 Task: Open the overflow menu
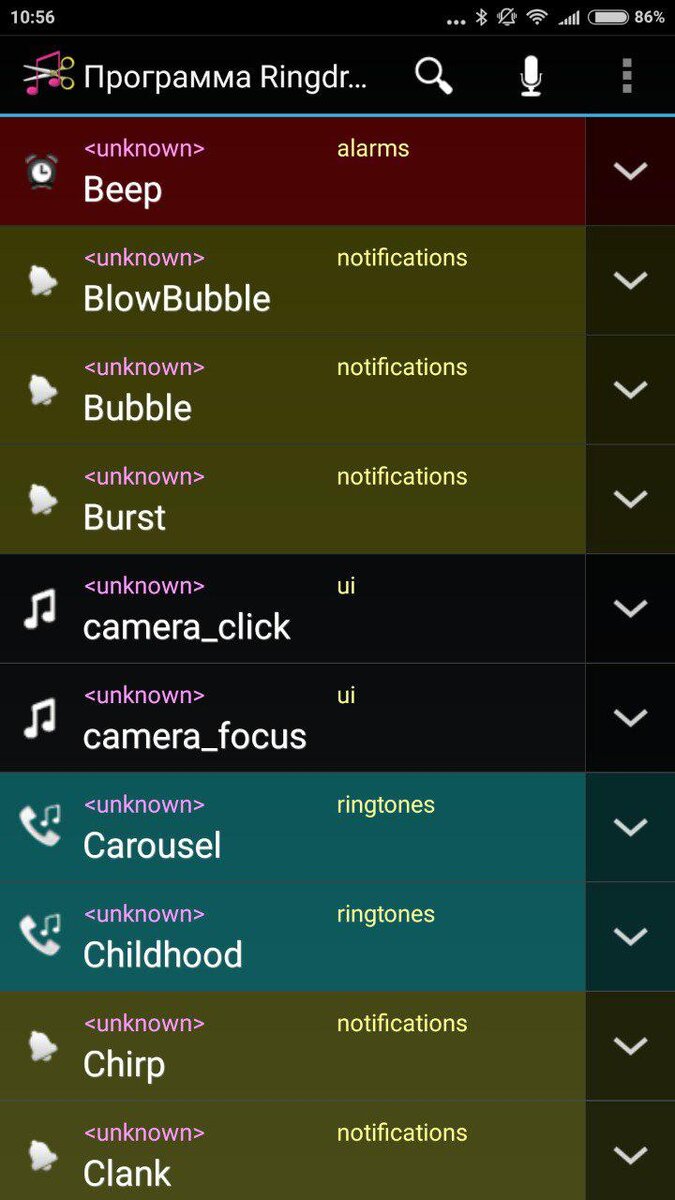(x=627, y=76)
